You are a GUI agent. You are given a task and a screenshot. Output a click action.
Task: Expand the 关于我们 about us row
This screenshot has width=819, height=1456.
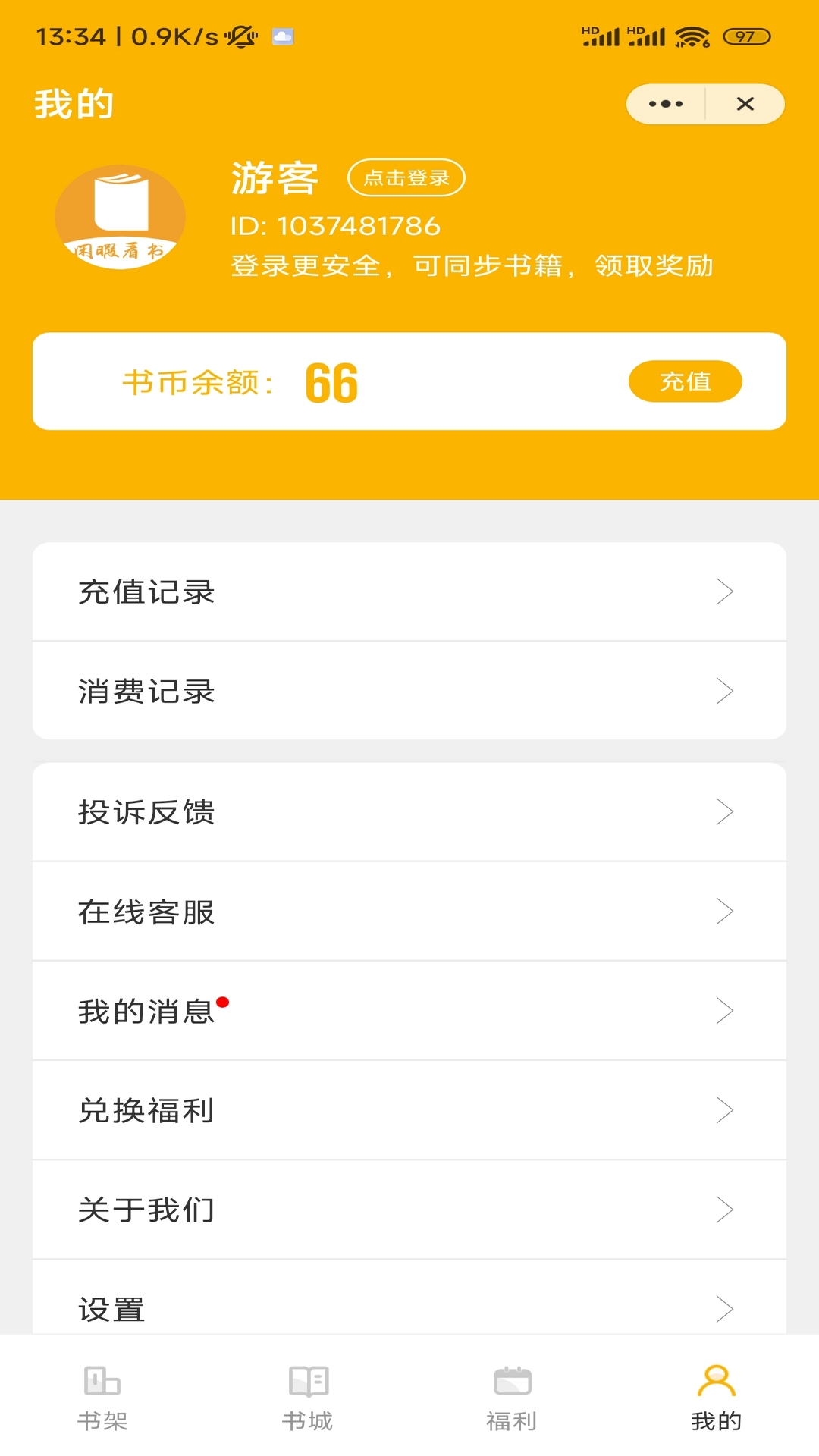(x=409, y=1210)
